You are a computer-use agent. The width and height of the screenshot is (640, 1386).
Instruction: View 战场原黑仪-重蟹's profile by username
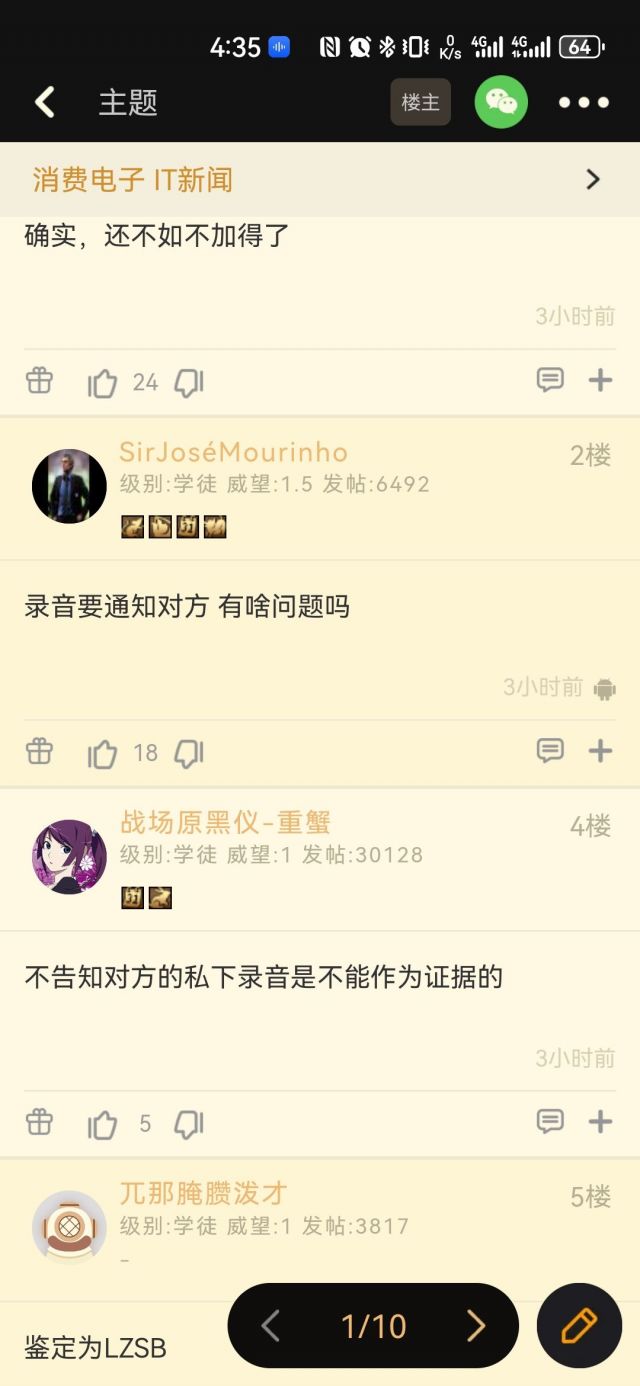click(x=225, y=823)
